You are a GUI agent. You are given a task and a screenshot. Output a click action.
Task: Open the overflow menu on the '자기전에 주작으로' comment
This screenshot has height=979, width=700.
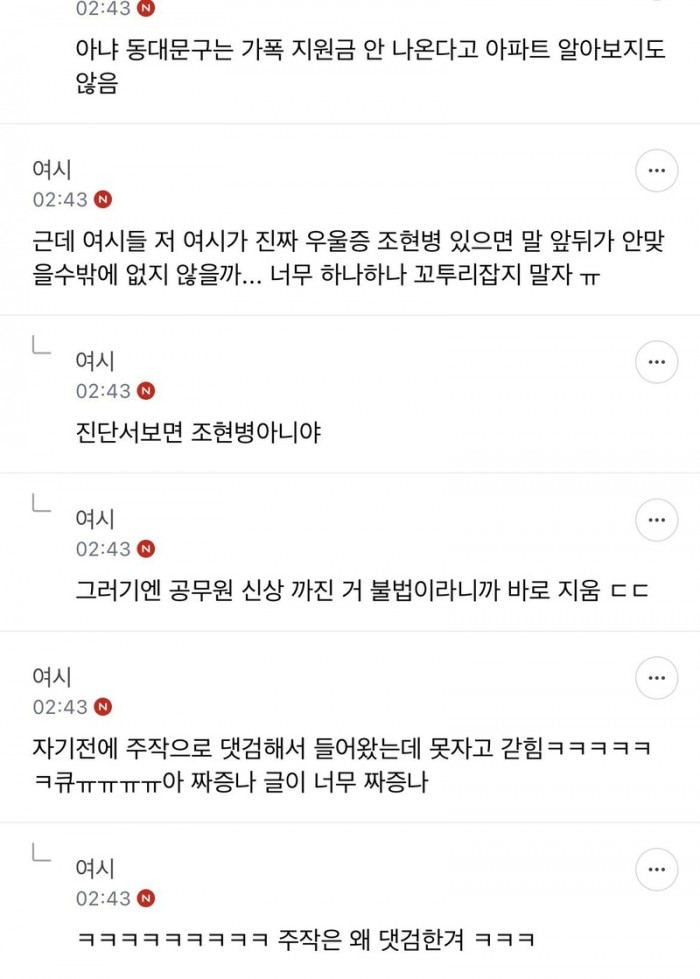[x=656, y=677]
